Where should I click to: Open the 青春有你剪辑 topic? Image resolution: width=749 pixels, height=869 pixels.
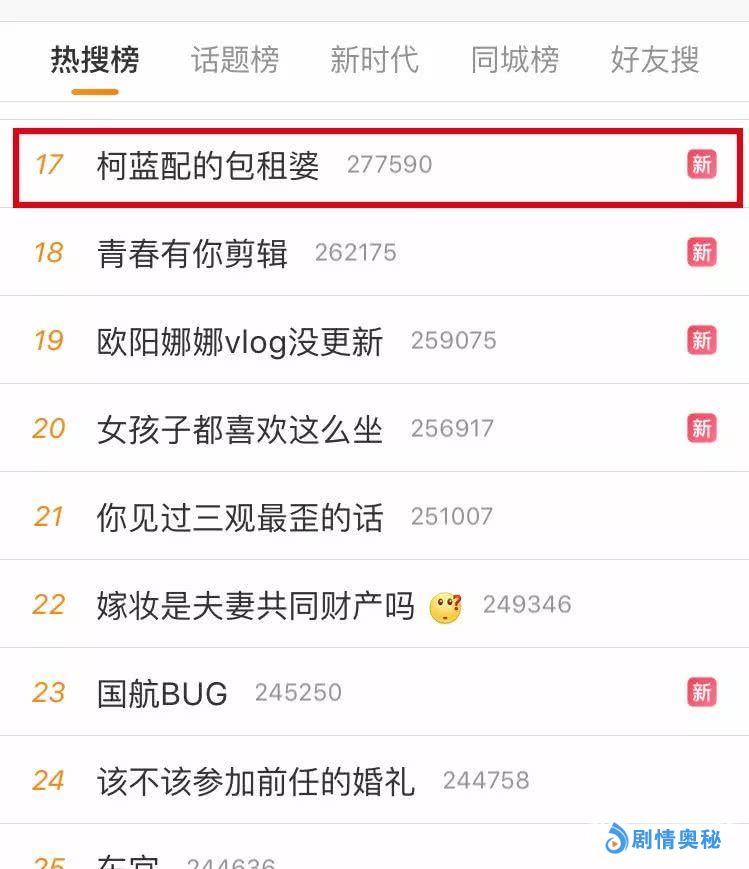tap(192, 253)
